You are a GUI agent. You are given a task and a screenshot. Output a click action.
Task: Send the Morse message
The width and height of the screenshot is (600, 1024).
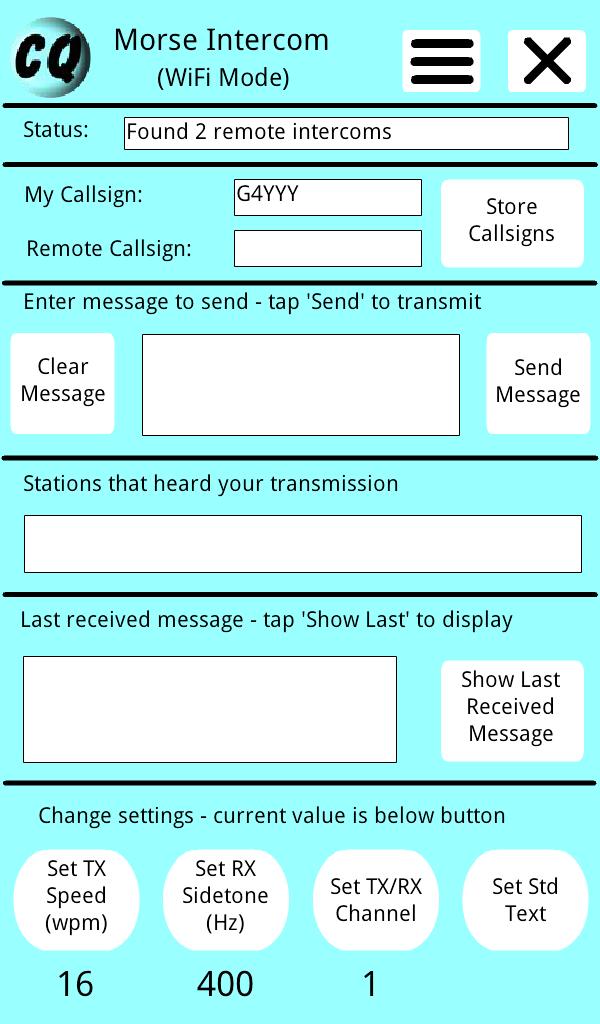click(538, 383)
